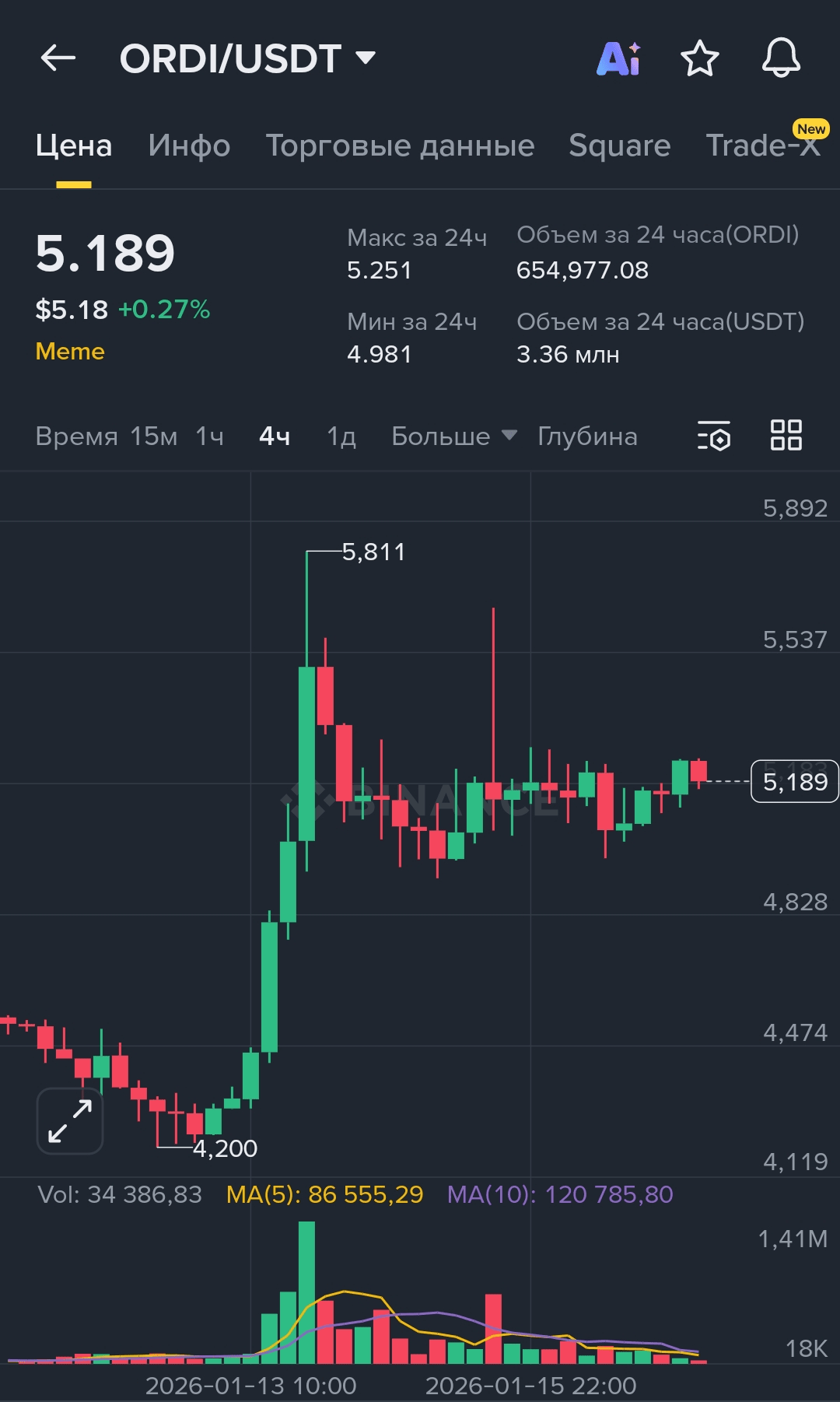840x1402 pixels.
Task: Expand the Больше intervals dropdown
Action: pos(453,436)
